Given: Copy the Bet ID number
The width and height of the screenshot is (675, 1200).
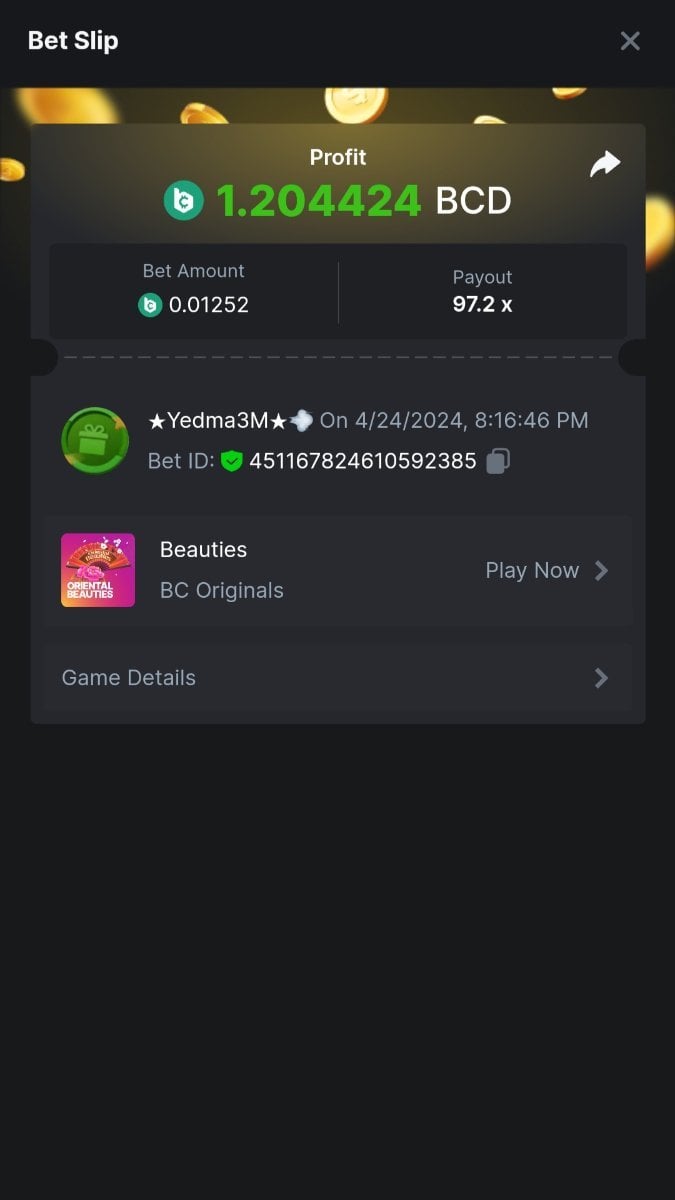Looking at the screenshot, I should click(x=498, y=461).
